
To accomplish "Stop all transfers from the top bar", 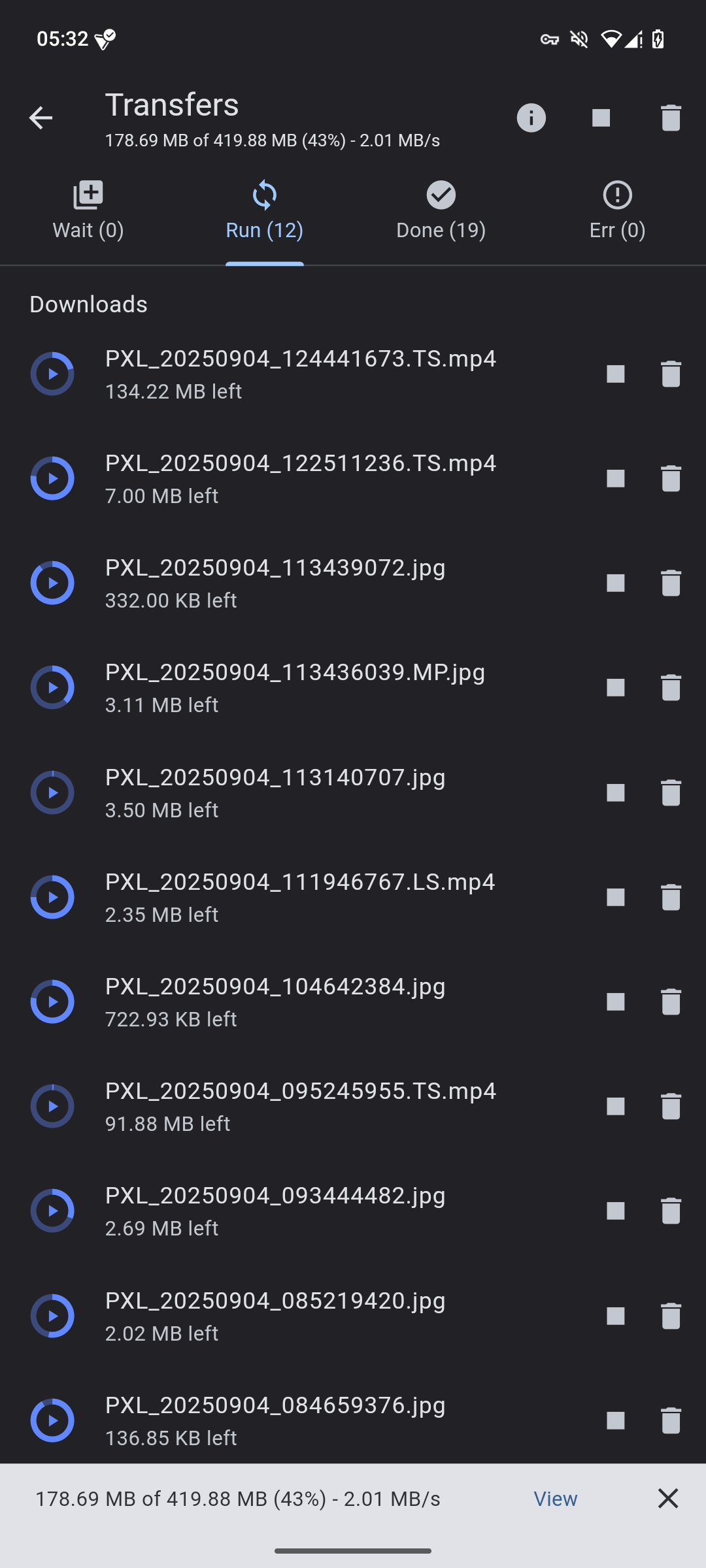I will (601, 118).
